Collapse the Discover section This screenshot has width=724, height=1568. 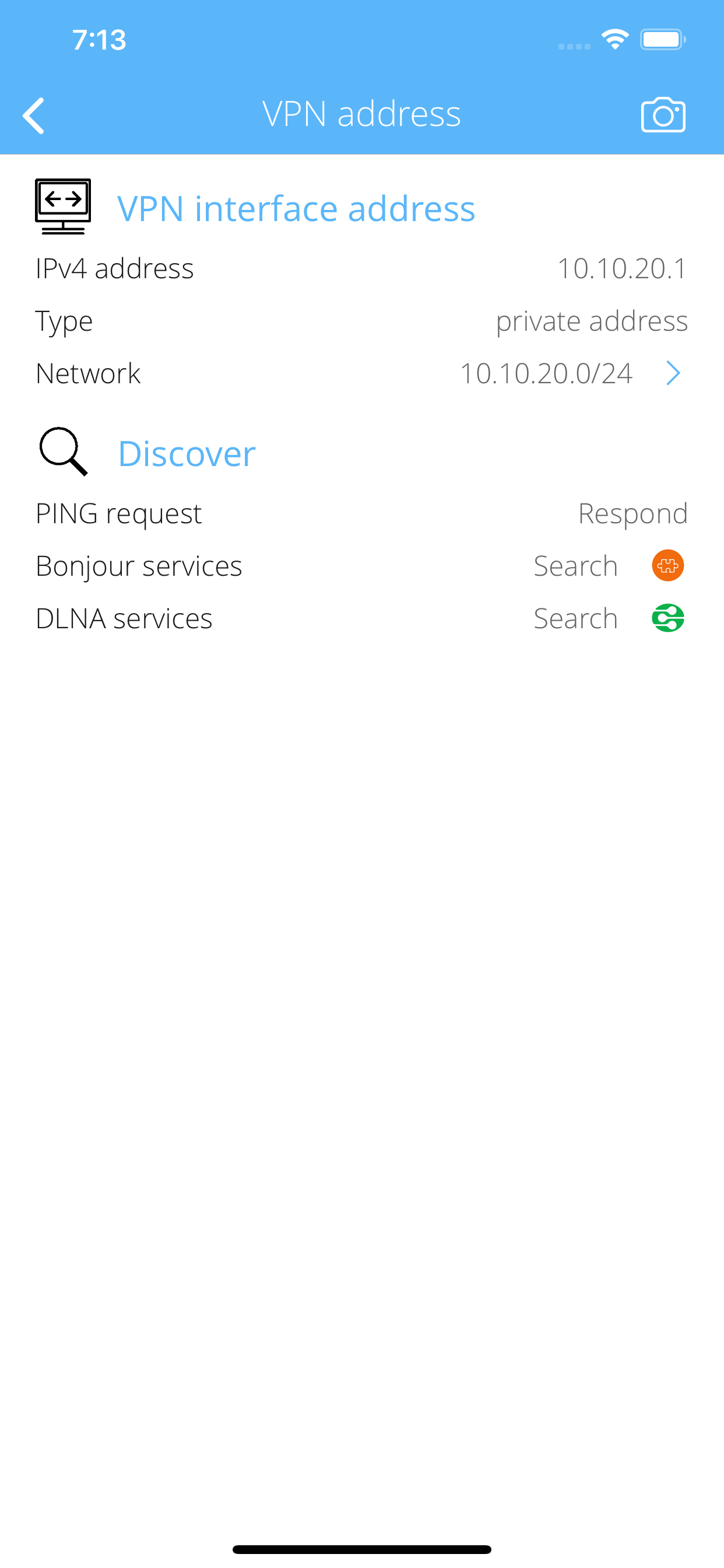pos(186,453)
